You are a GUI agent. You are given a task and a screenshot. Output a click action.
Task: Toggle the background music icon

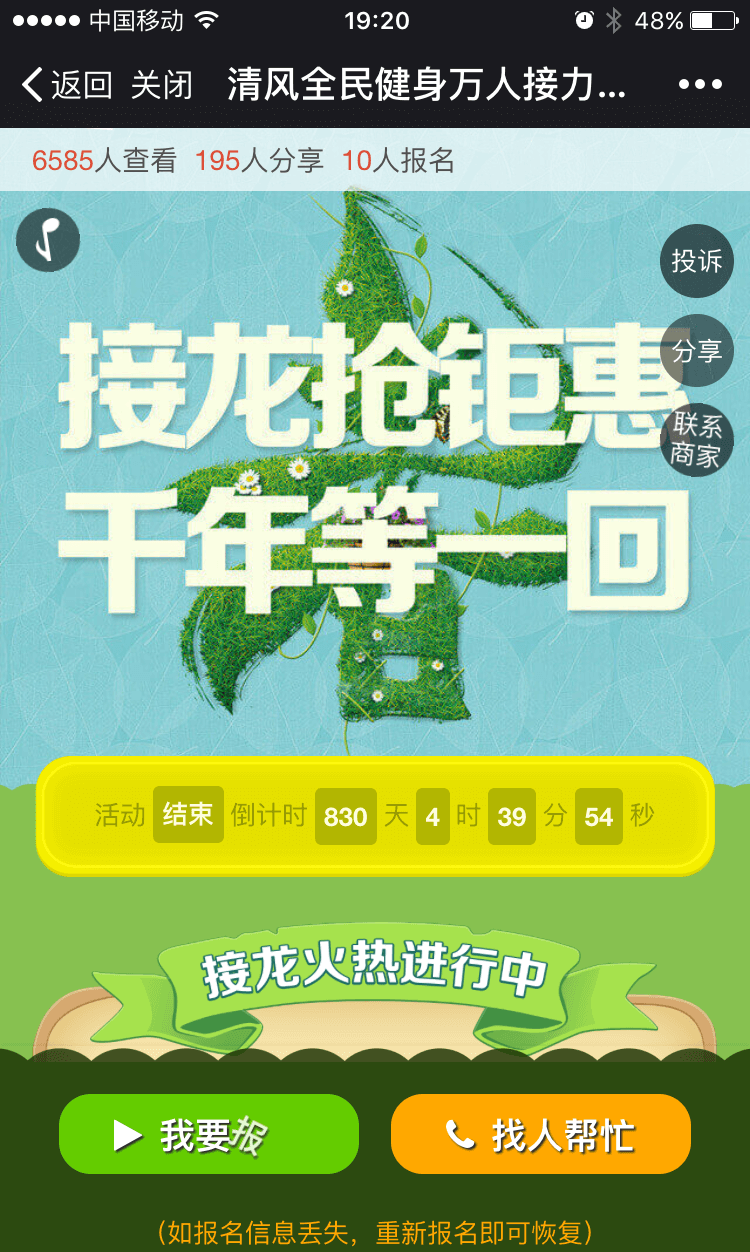tap(48, 240)
